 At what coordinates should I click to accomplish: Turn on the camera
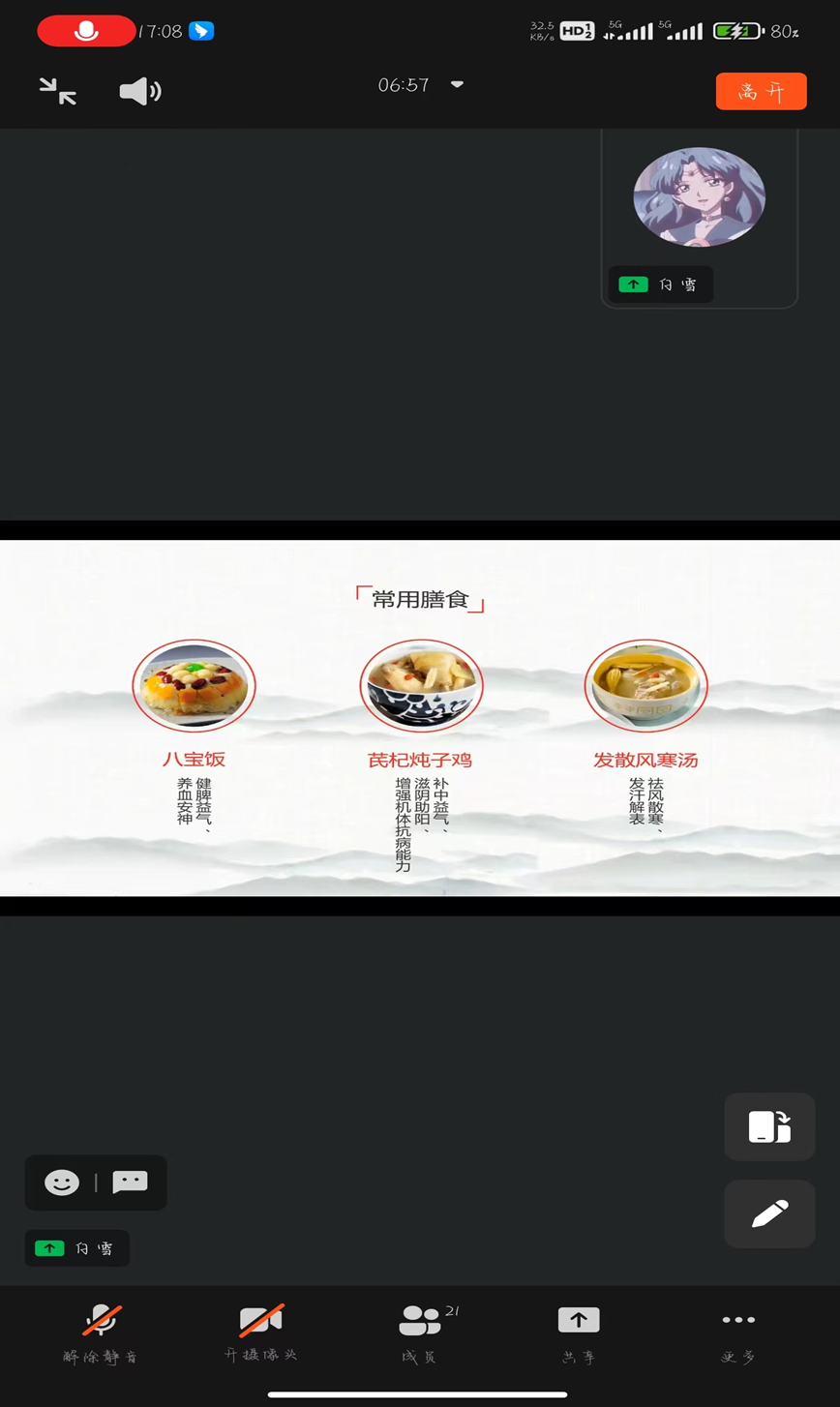click(x=260, y=1332)
